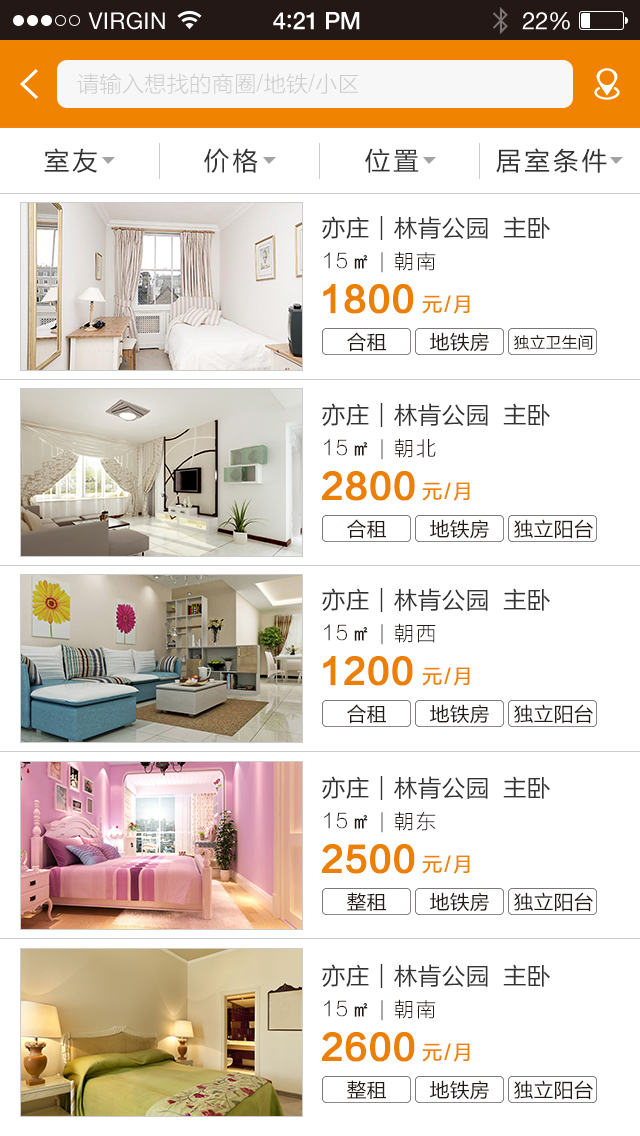Expand the 室友 filter dropdown

click(x=79, y=161)
